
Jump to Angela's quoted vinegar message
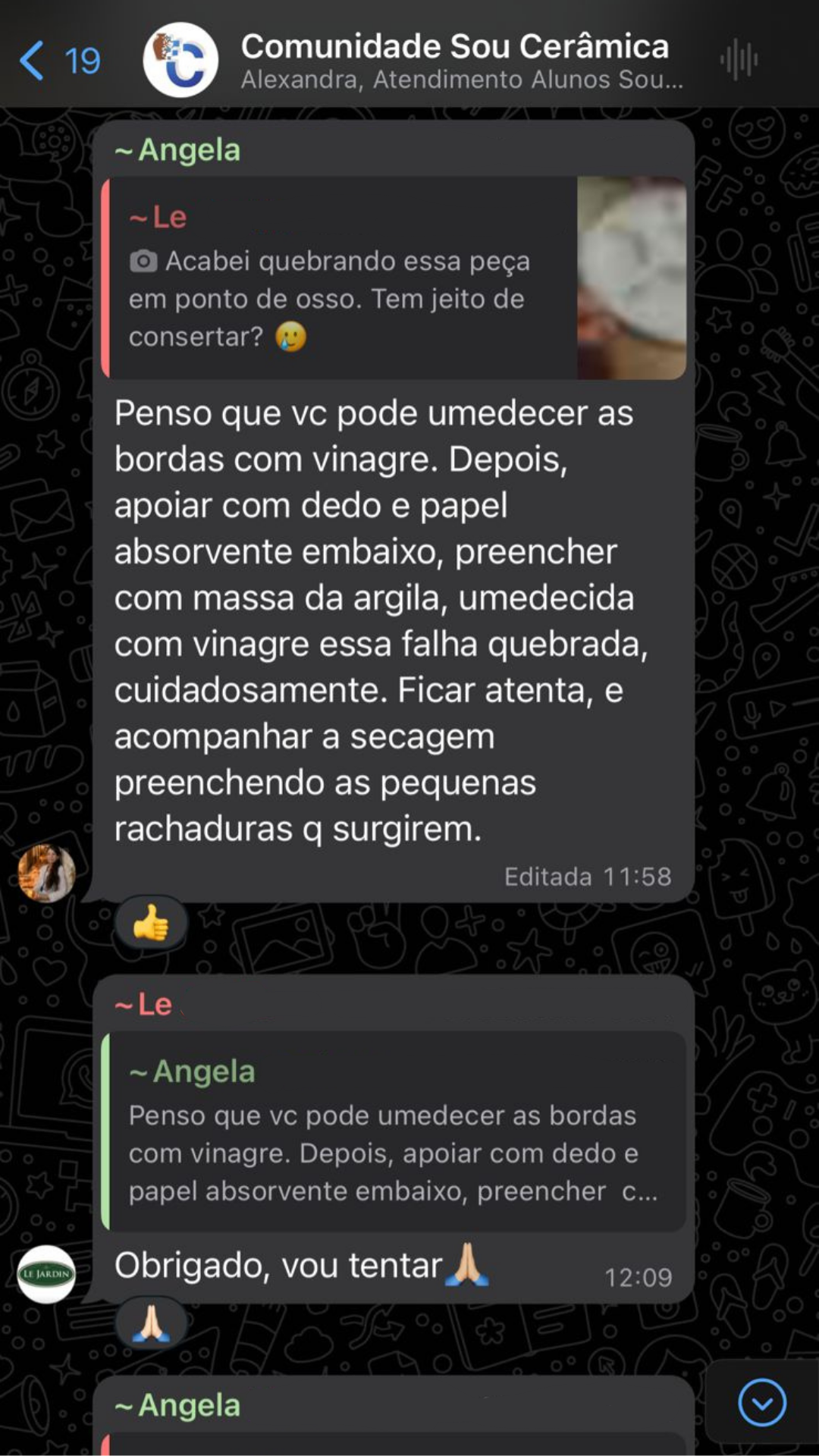coord(394,1131)
